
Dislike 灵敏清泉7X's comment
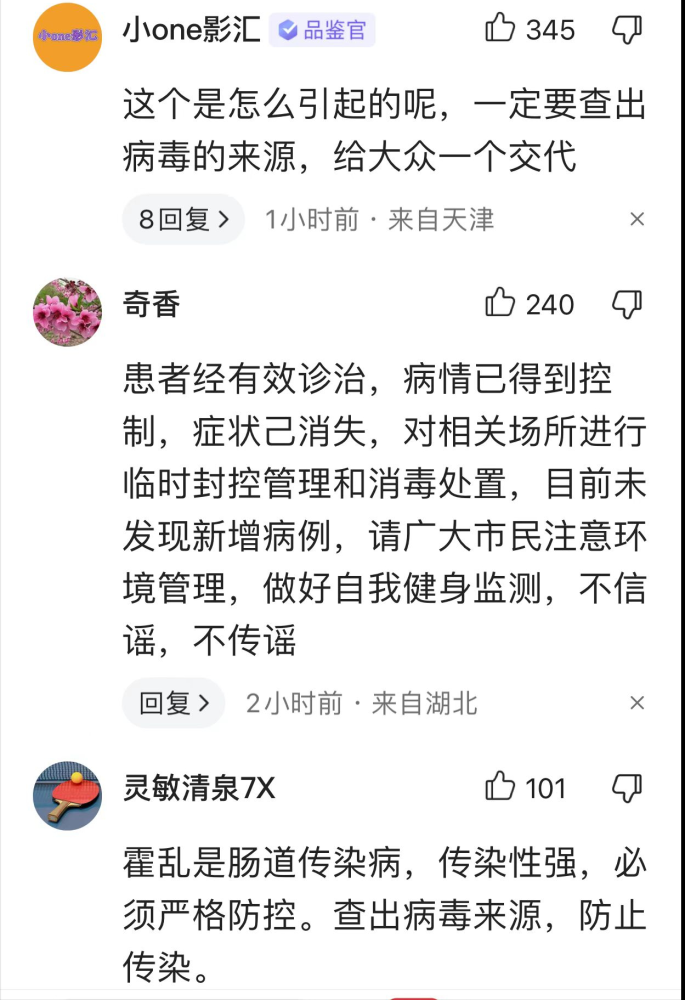pyautogui.click(x=627, y=788)
